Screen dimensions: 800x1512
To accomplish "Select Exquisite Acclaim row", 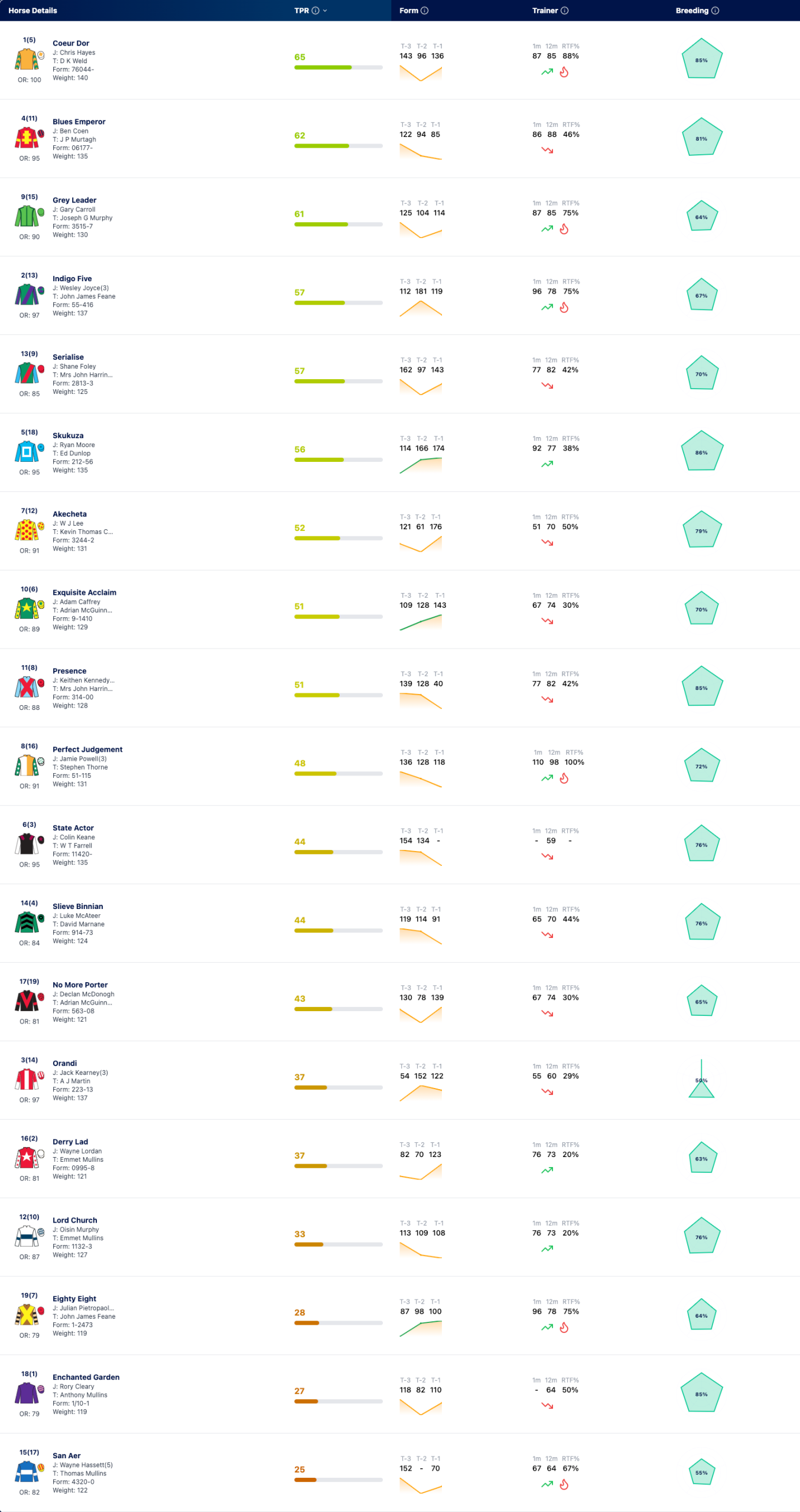I will point(400,610).
